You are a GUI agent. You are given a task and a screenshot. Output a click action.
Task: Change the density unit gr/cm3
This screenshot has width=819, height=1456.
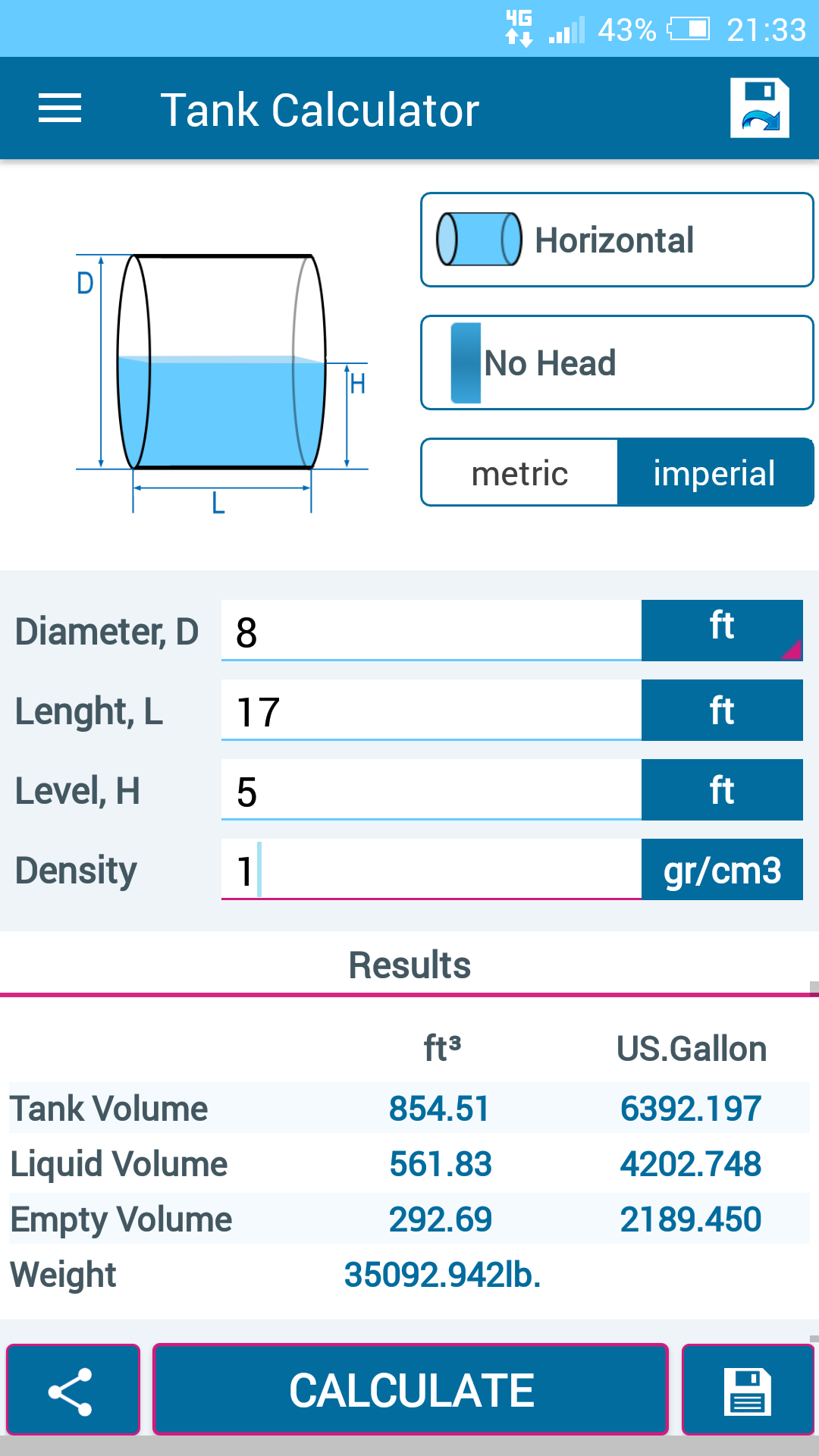pos(722,869)
